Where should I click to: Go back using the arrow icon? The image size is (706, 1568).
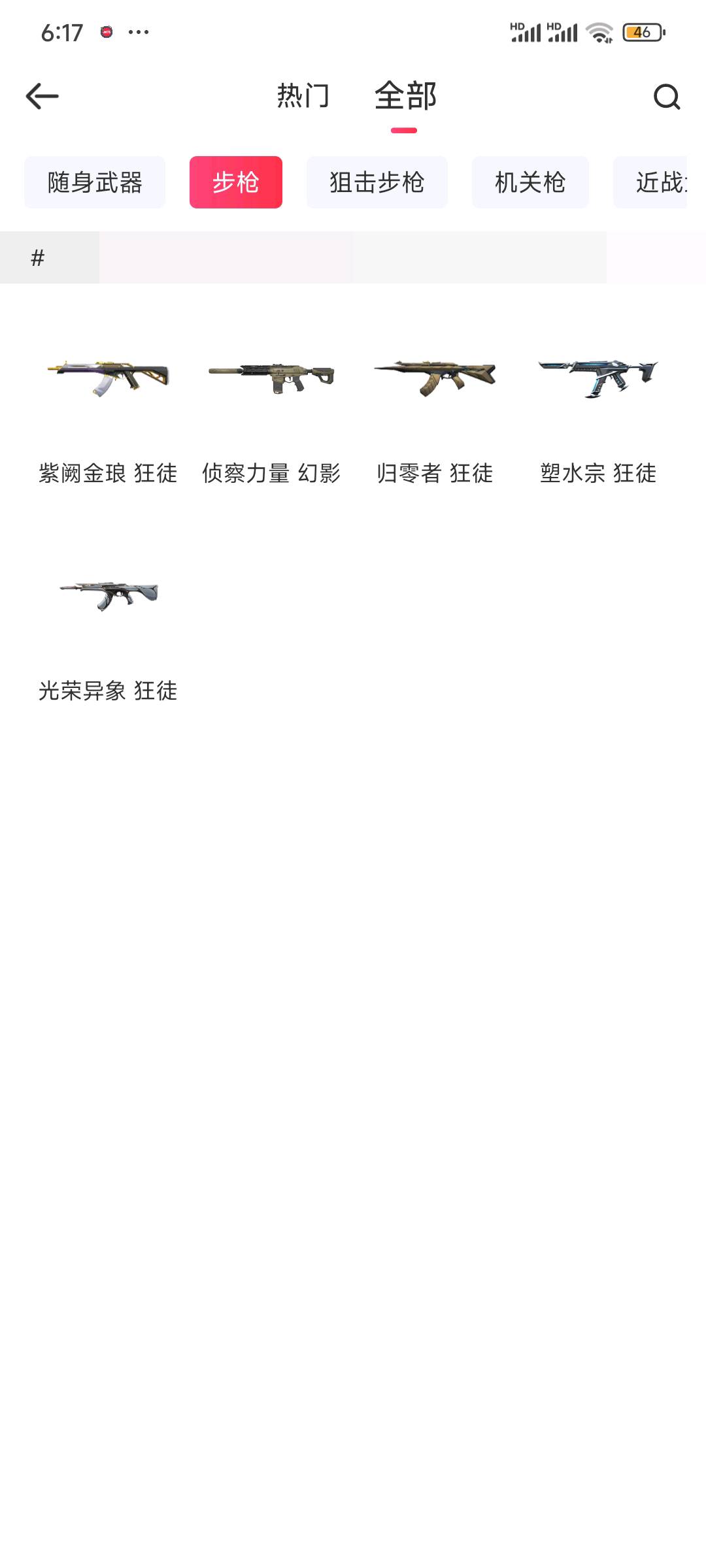(42, 97)
